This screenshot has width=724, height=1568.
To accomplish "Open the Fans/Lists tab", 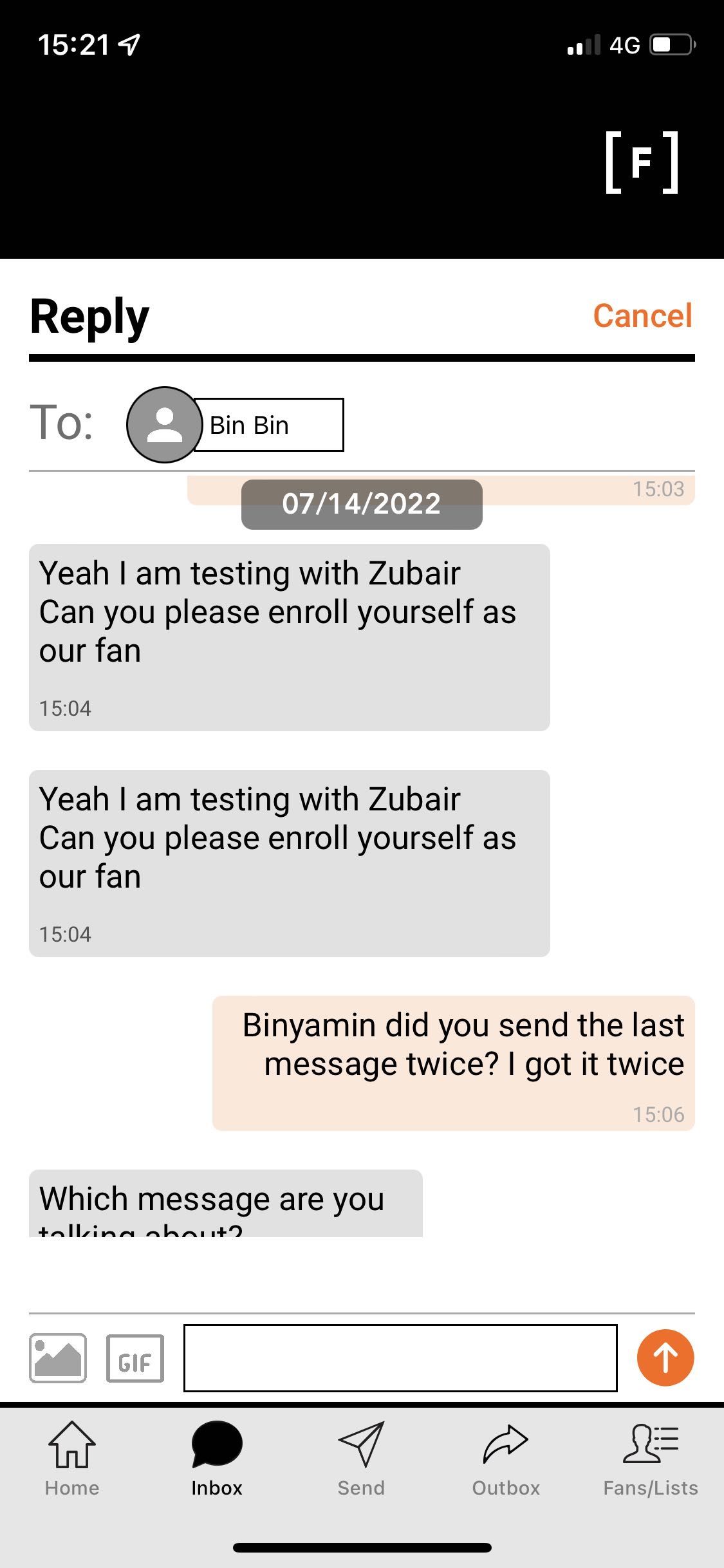I will [651, 1459].
